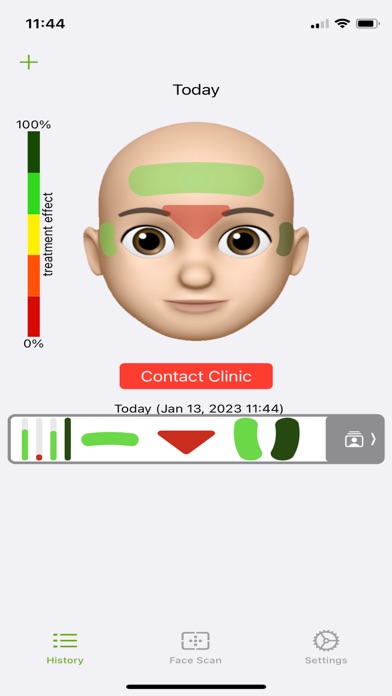Go to the Settings tab
Screen dimensions: 392x696
coord(326,648)
